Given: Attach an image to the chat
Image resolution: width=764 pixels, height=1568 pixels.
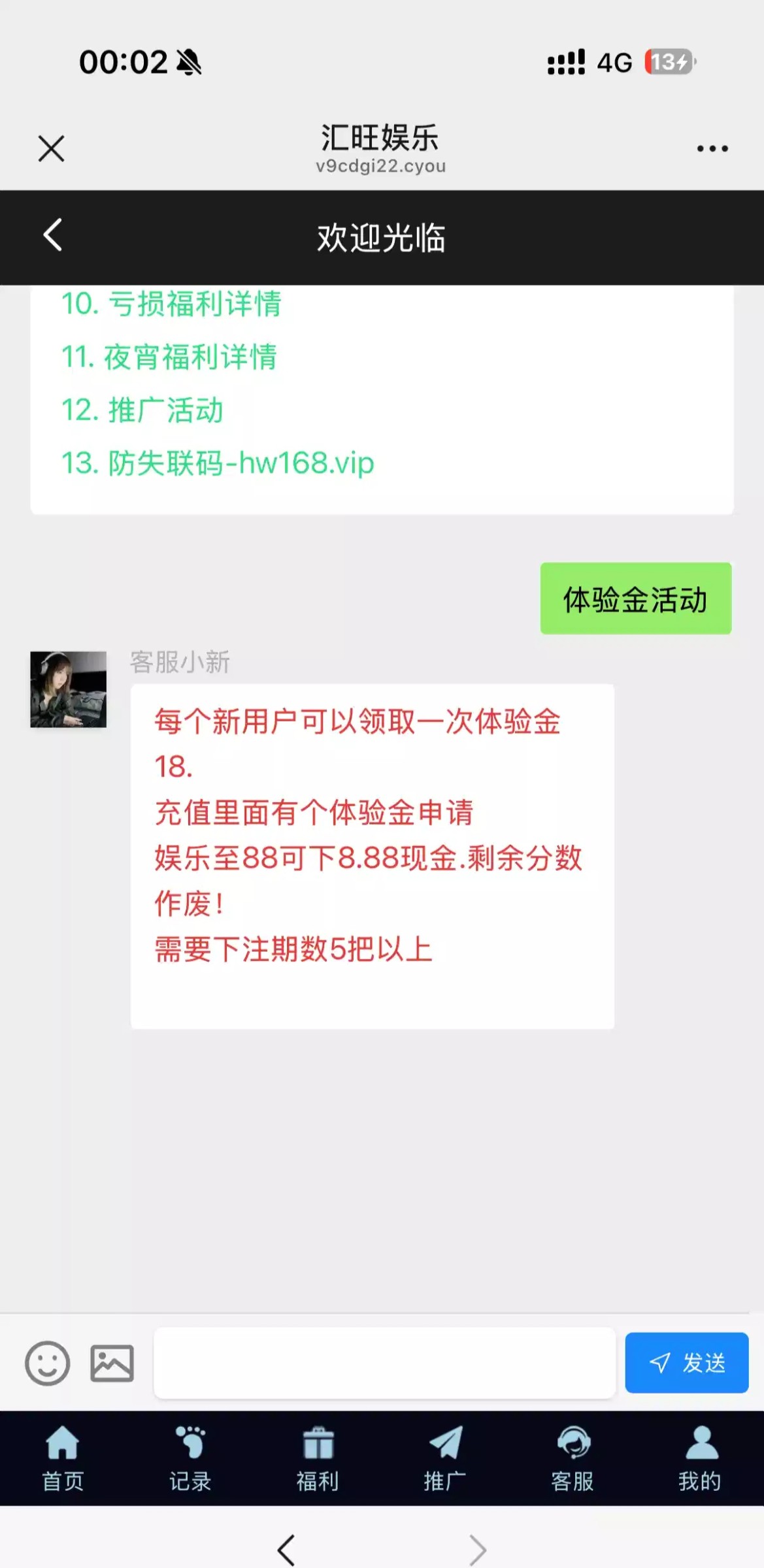Looking at the screenshot, I should [112, 1363].
